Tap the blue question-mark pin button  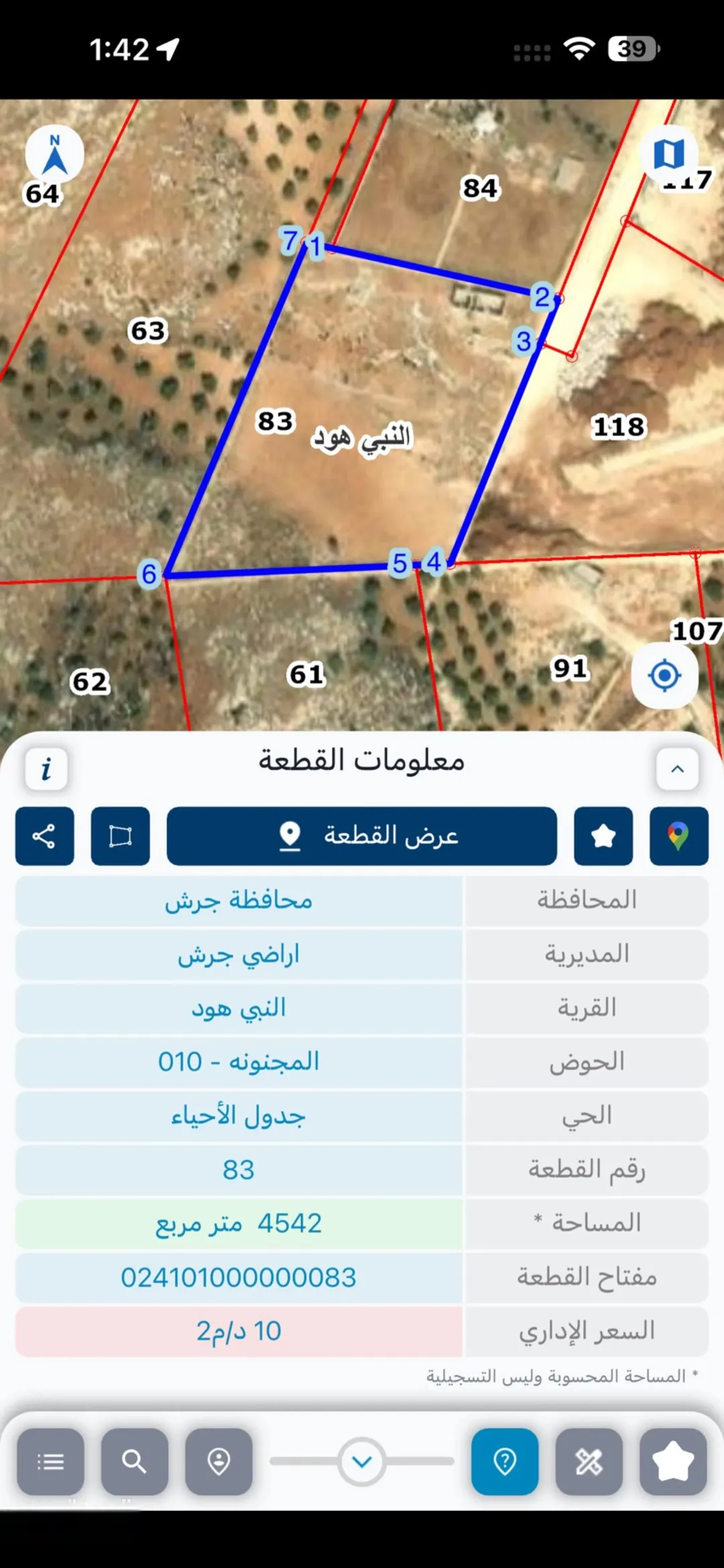tap(505, 1461)
